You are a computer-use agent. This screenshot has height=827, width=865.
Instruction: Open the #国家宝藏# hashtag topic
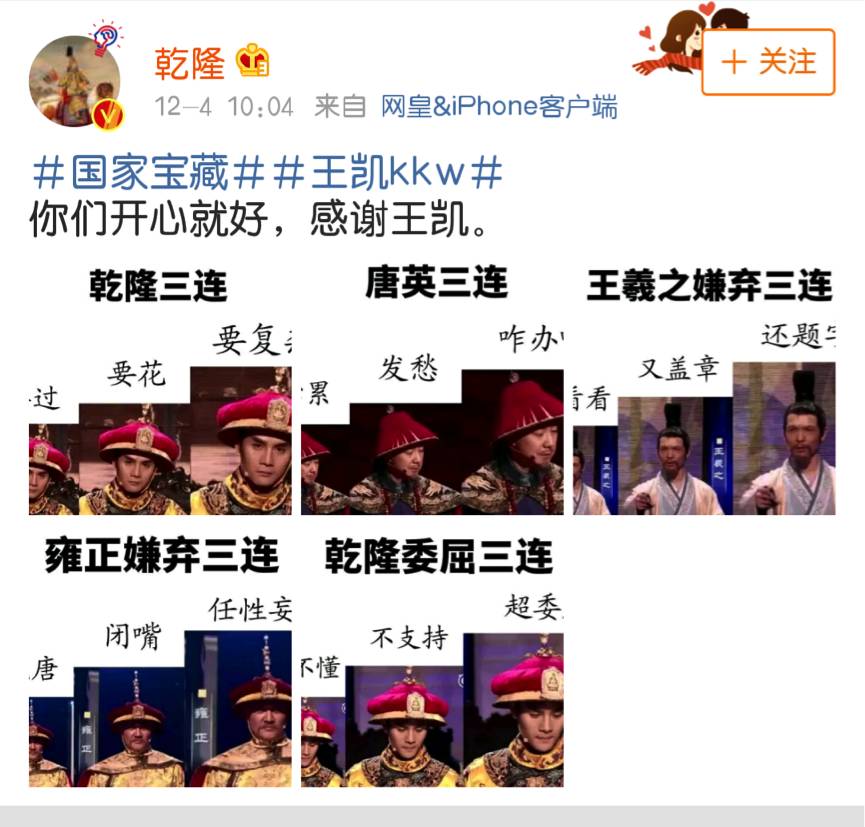point(148,173)
